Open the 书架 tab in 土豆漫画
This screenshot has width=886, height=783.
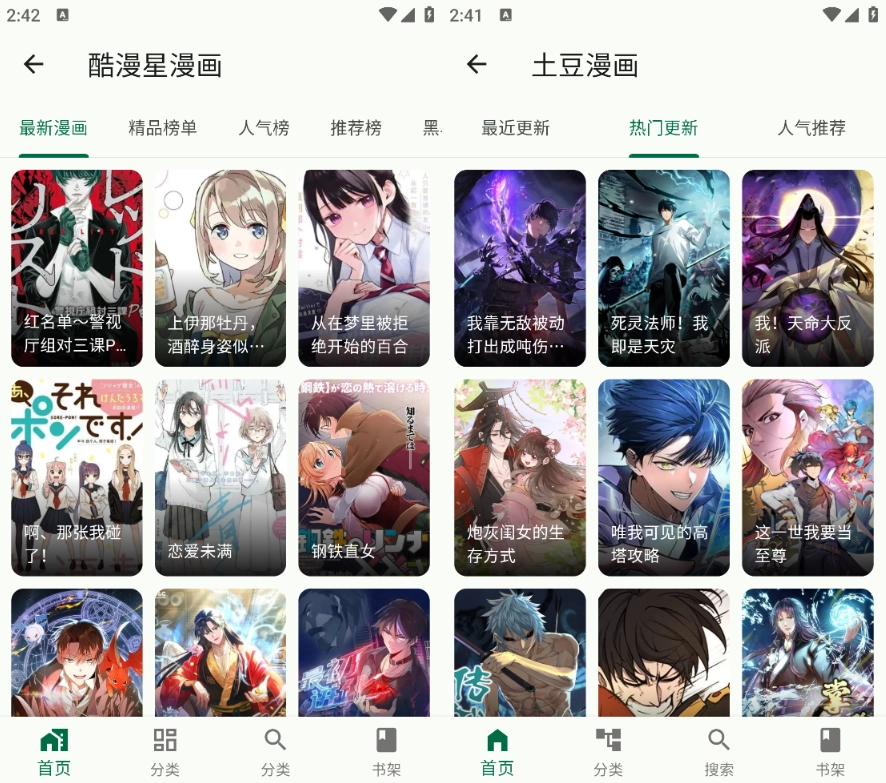point(830,752)
